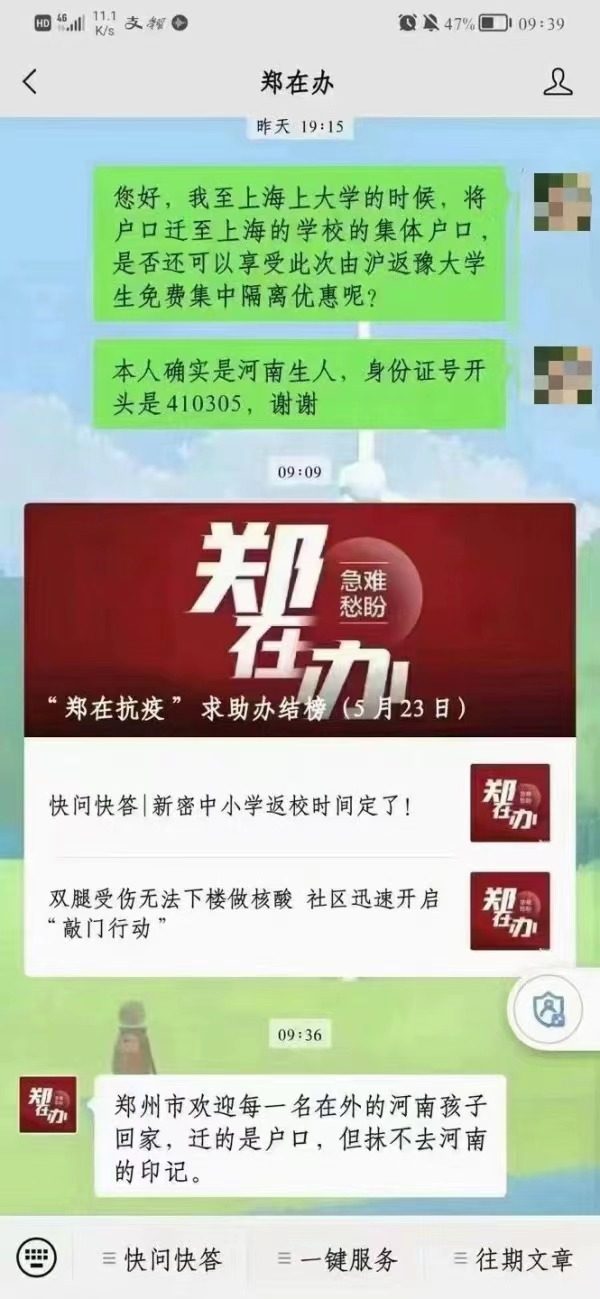Image resolution: width=600 pixels, height=1299 pixels.
Task: Go back from the 郑在办 chat
Action: (30, 82)
